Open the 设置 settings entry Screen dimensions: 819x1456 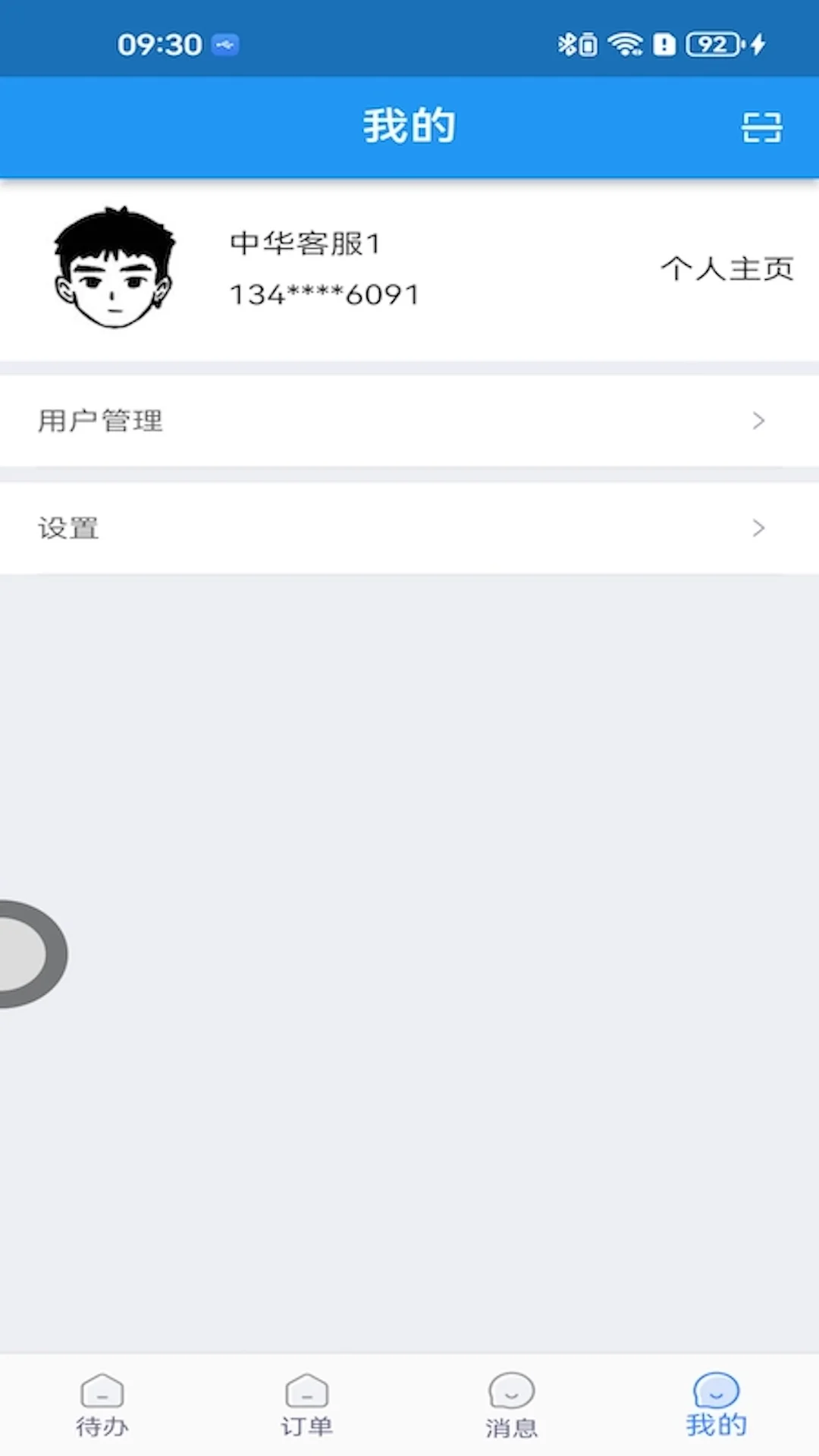pyautogui.click(x=67, y=528)
